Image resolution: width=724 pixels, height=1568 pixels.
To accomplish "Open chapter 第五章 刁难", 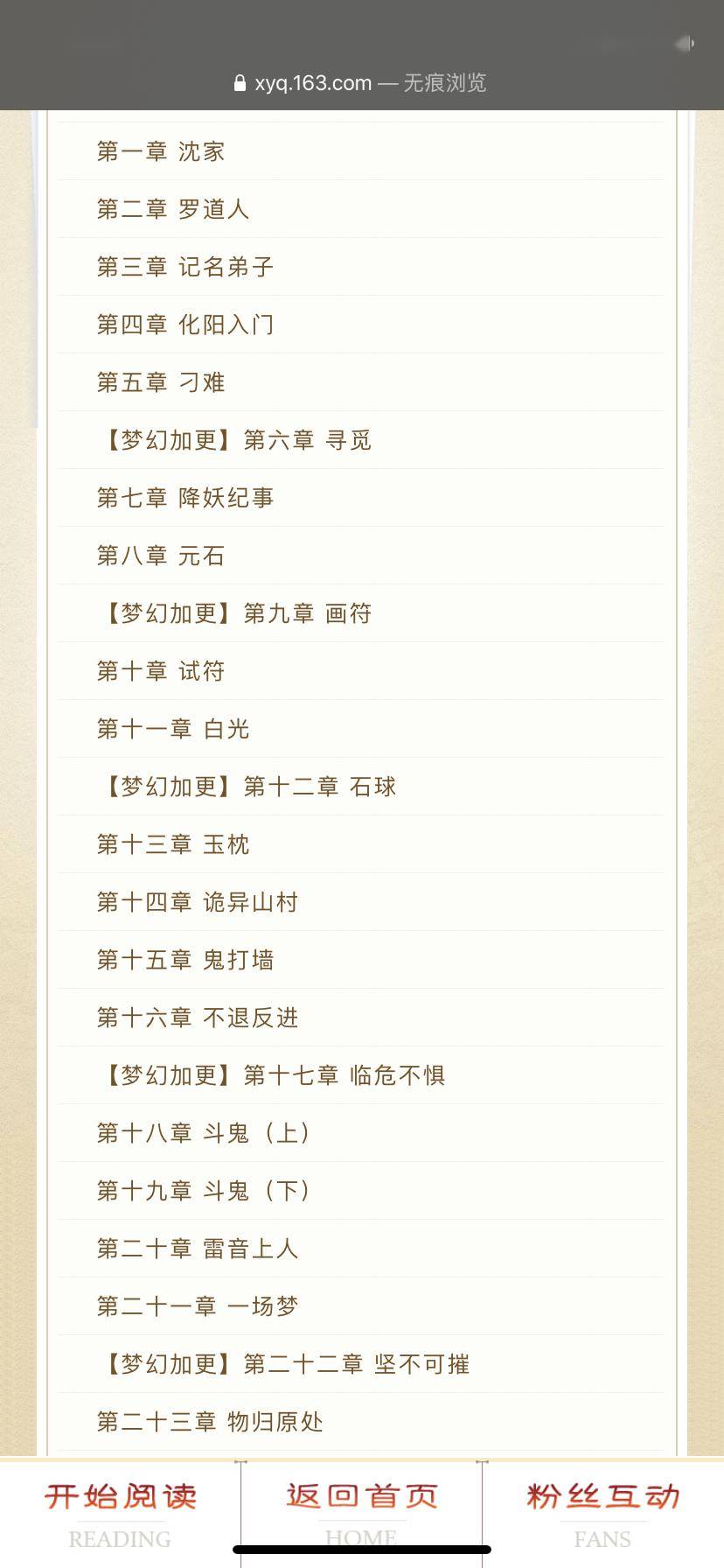I will 161,382.
